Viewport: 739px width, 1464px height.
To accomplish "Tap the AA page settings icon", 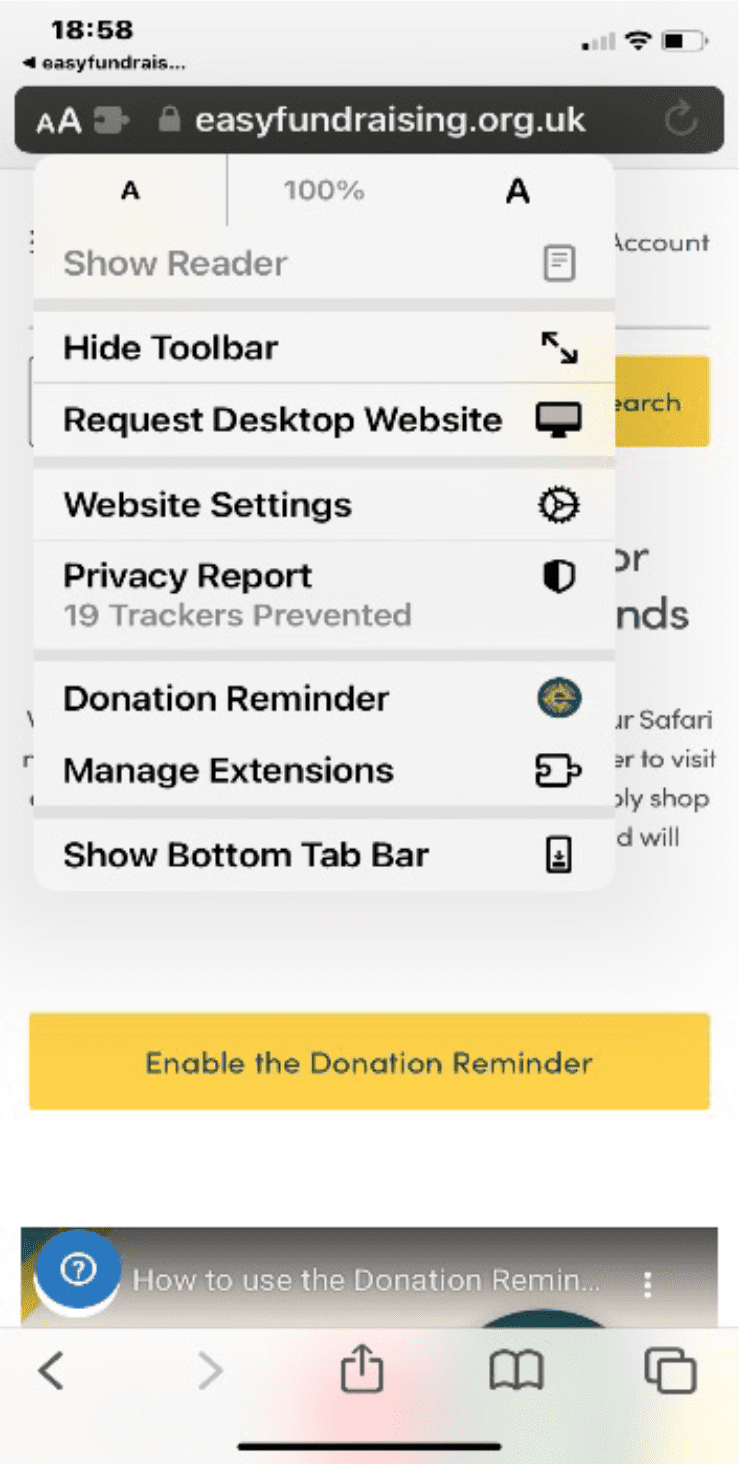I will click(x=58, y=122).
